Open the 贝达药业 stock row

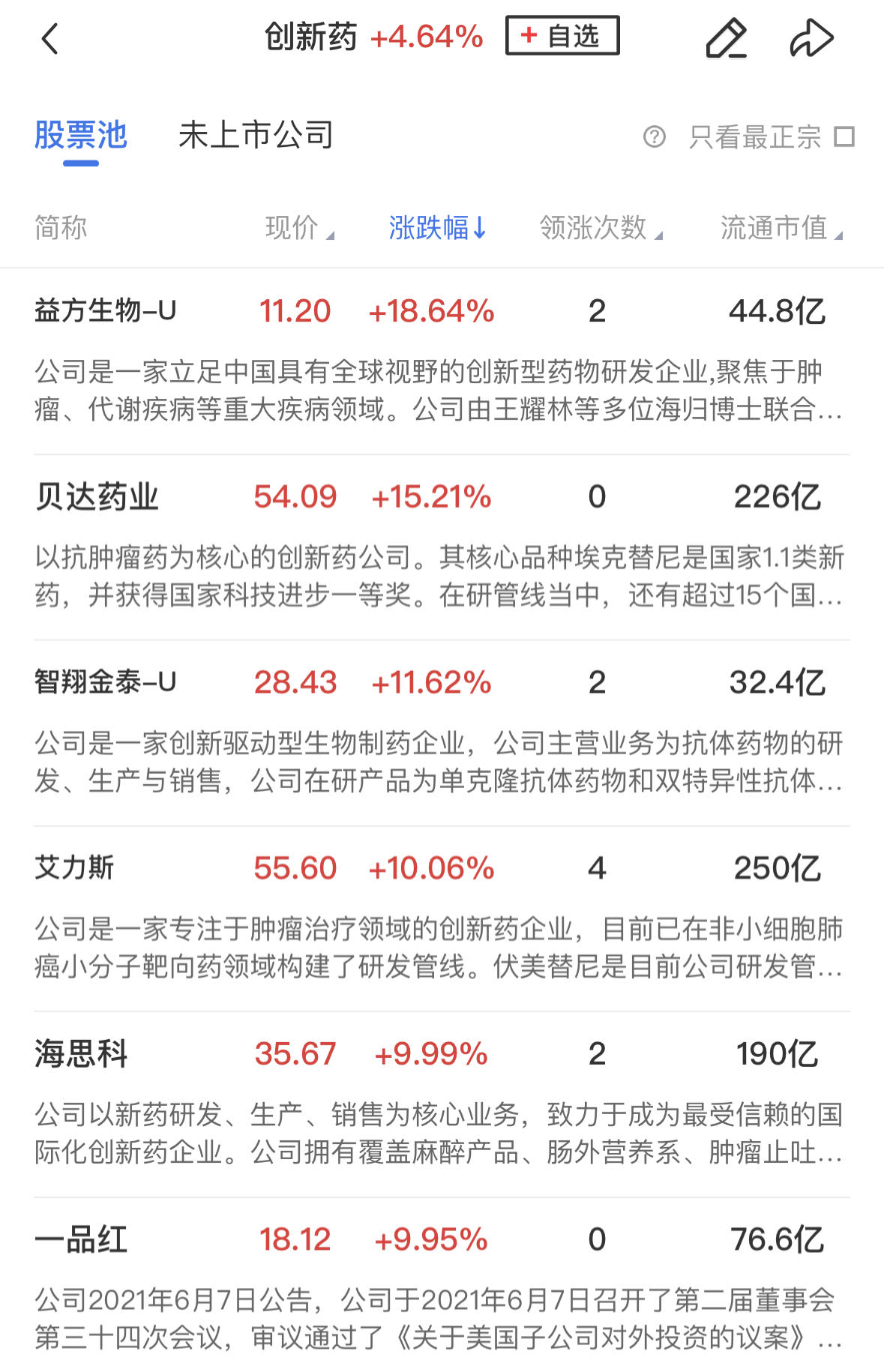coord(97,497)
